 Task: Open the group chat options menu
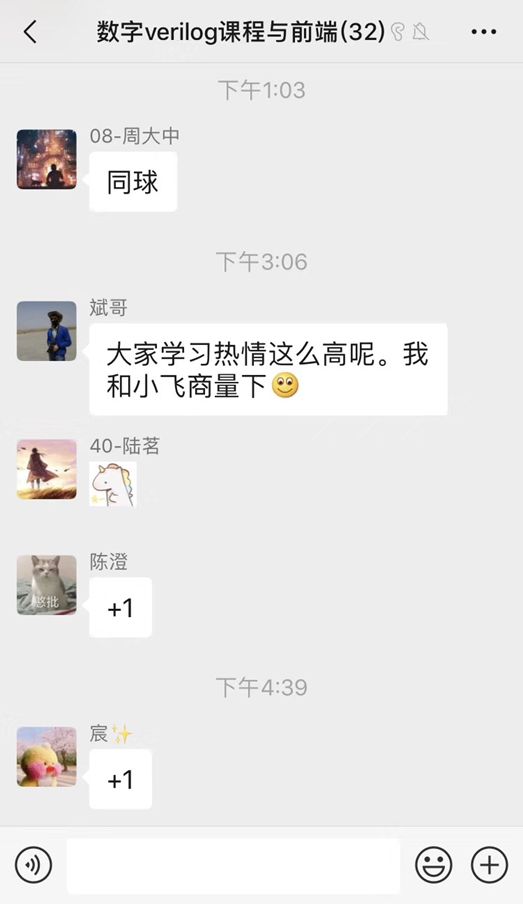483,32
